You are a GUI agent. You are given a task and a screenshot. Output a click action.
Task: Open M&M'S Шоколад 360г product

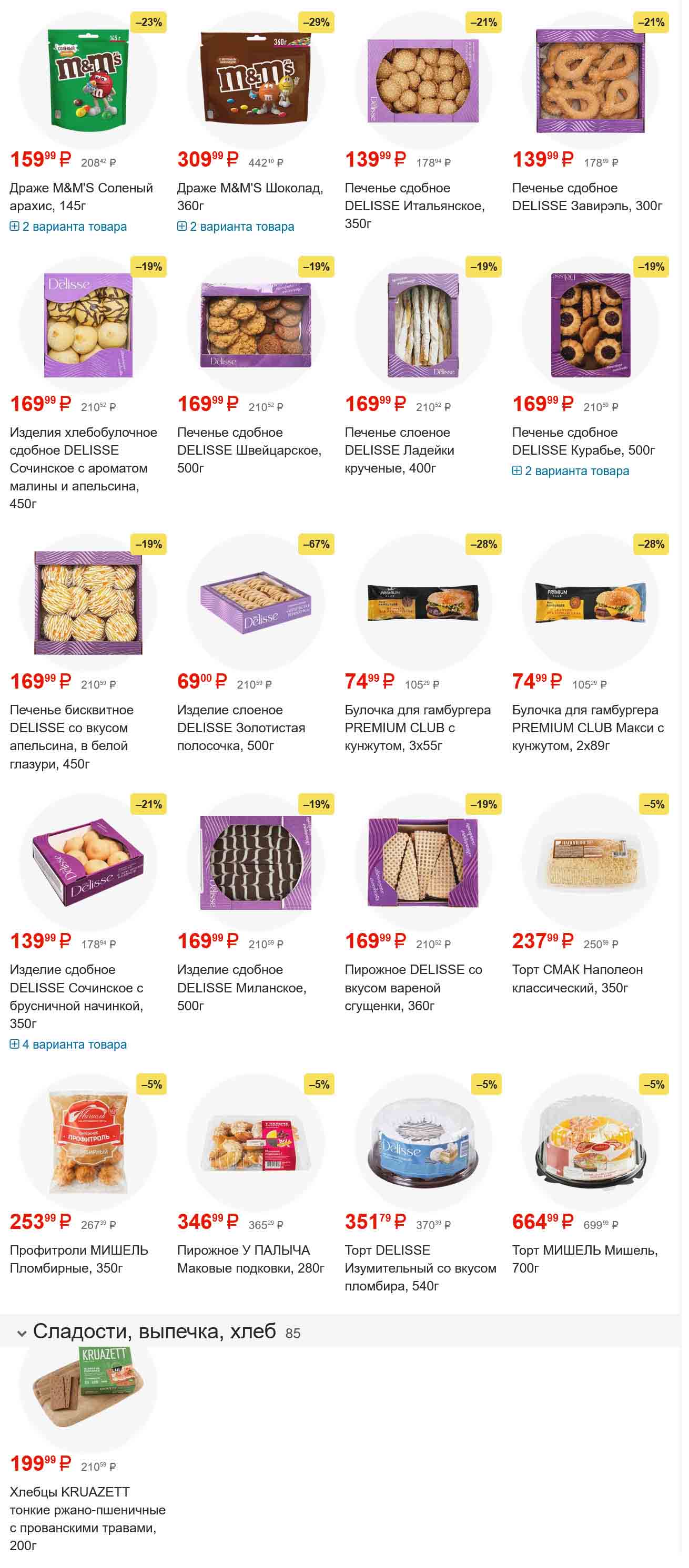coord(250,197)
